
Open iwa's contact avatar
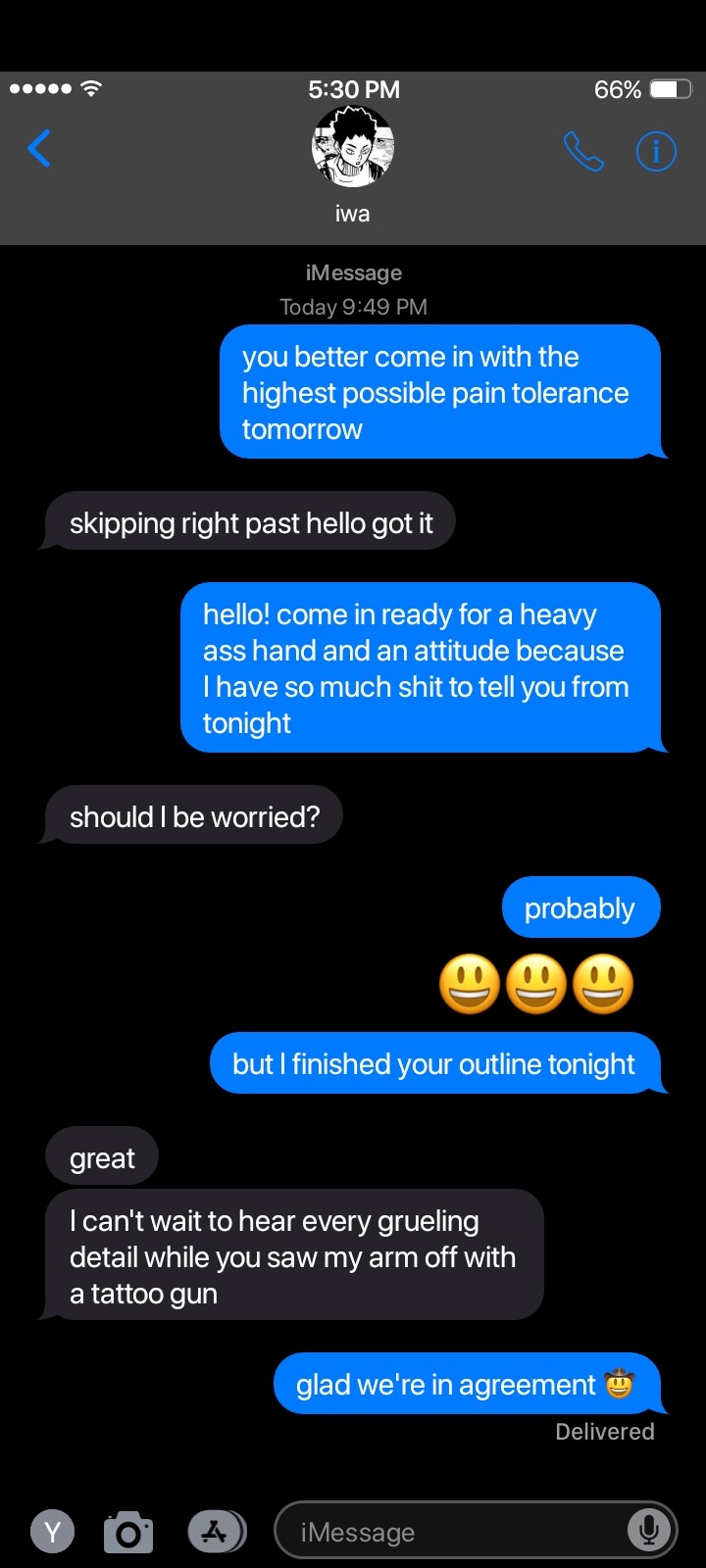(x=353, y=147)
